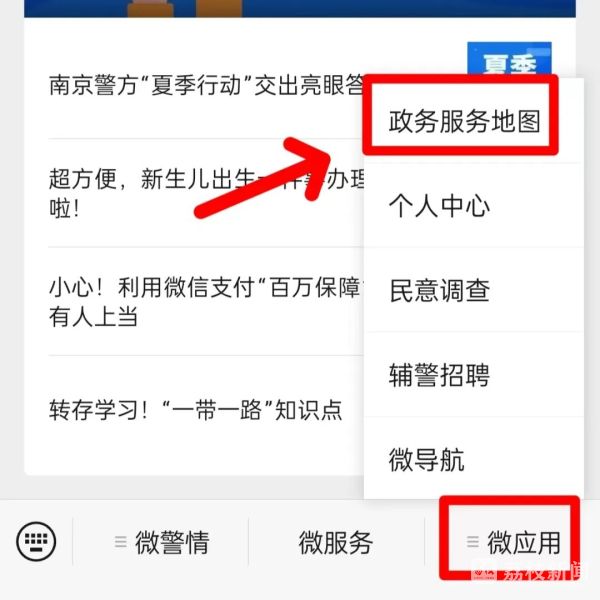Select 民意调查 from the popup
600x600 pixels.
coord(440,291)
